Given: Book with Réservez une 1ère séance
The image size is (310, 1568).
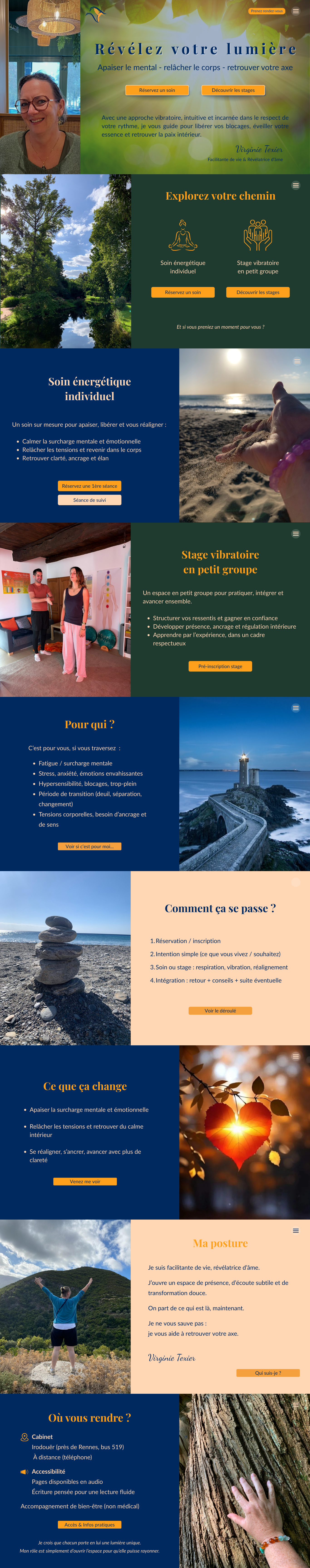Looking at the screenshot, I should click(x=90, y=486).
